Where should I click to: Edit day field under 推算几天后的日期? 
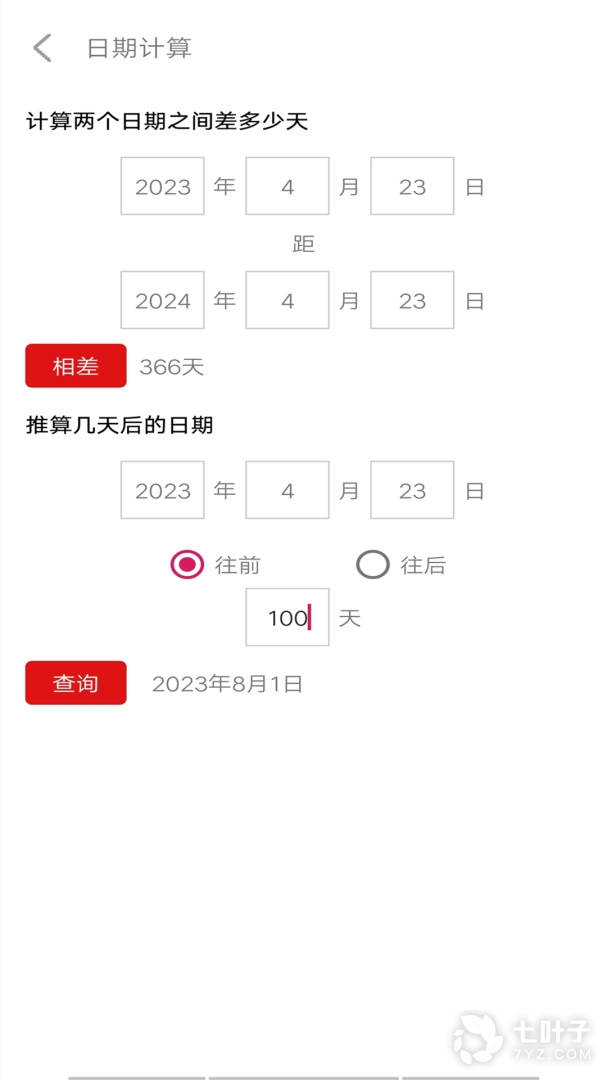[x=412, y=490]
